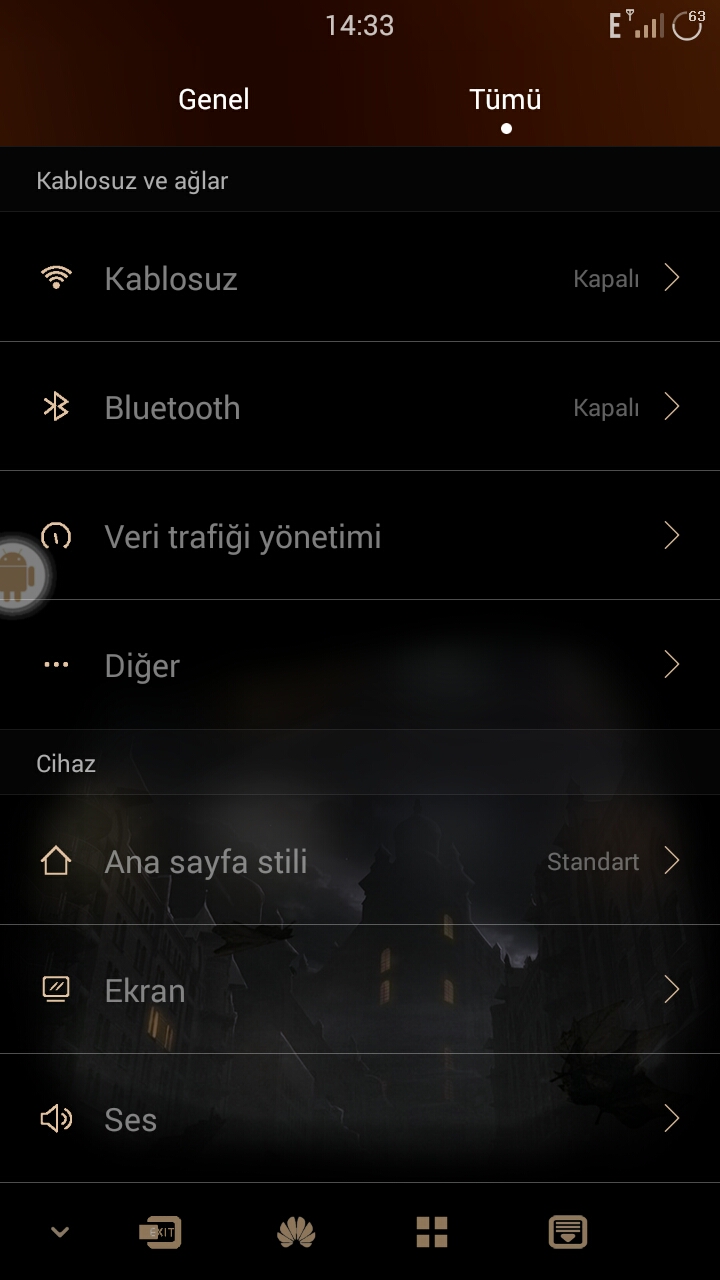
Task: Open Kablosuz Wi-Fi settings
Action: 360,278
